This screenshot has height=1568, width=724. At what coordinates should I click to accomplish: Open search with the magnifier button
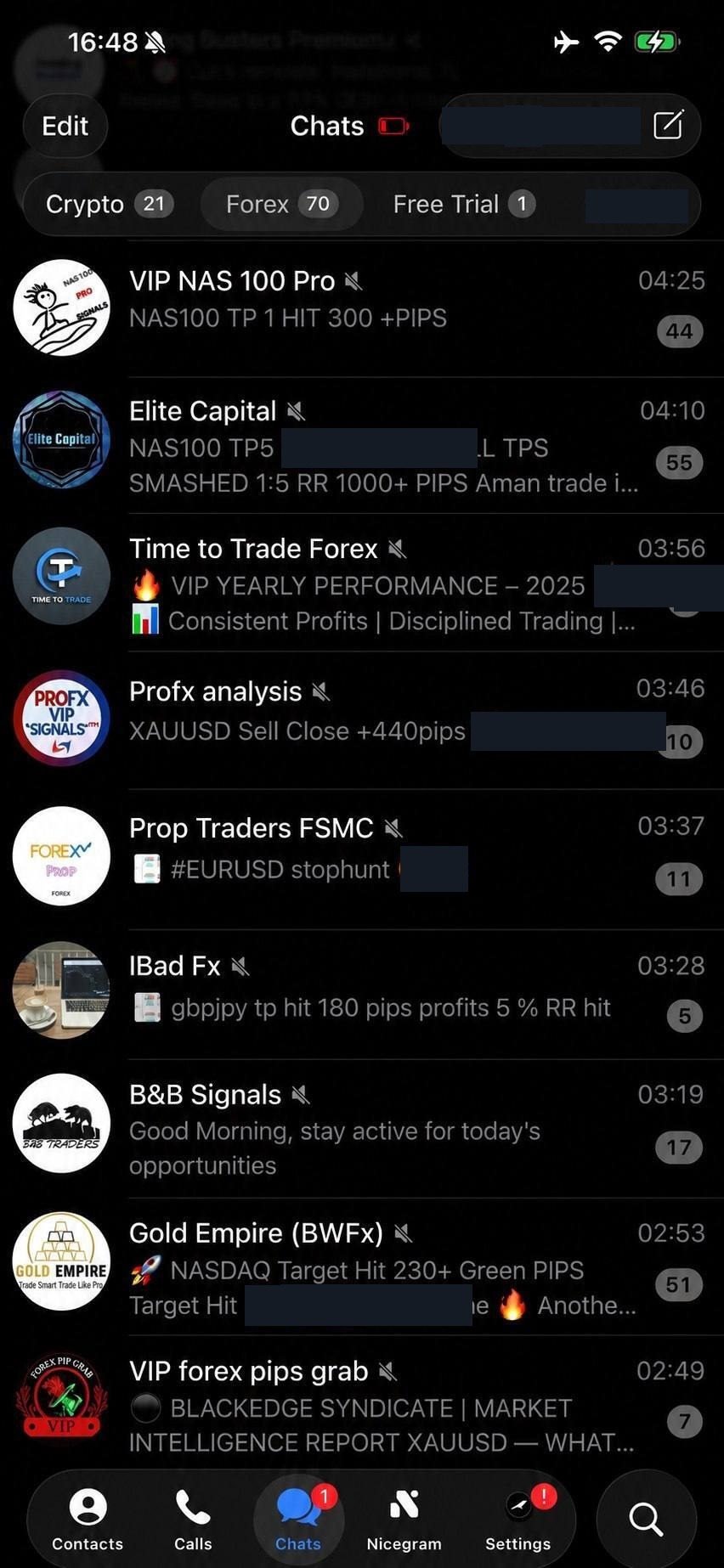[x=646, y=1519]
